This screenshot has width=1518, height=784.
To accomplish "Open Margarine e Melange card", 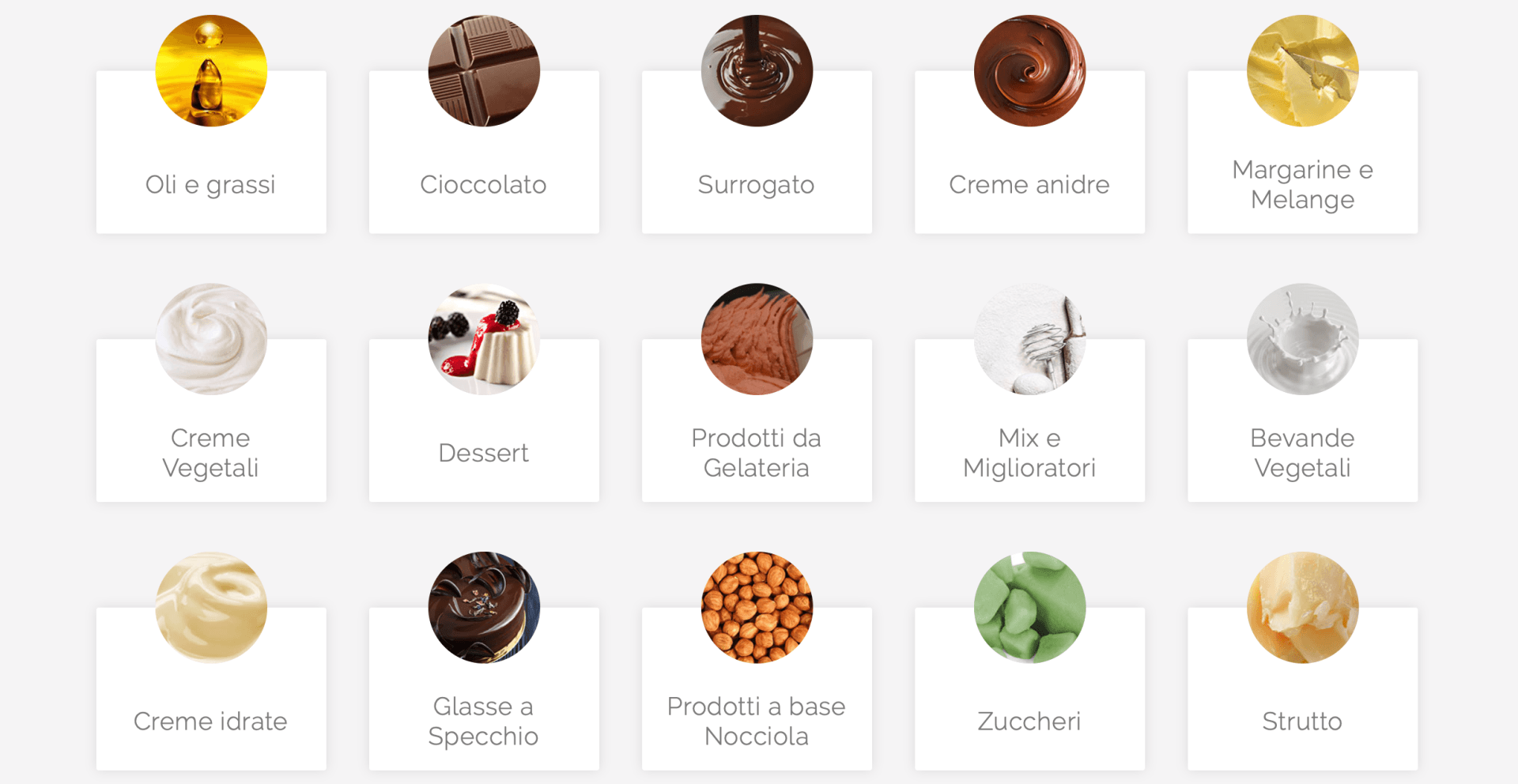I will (1302, 184).
